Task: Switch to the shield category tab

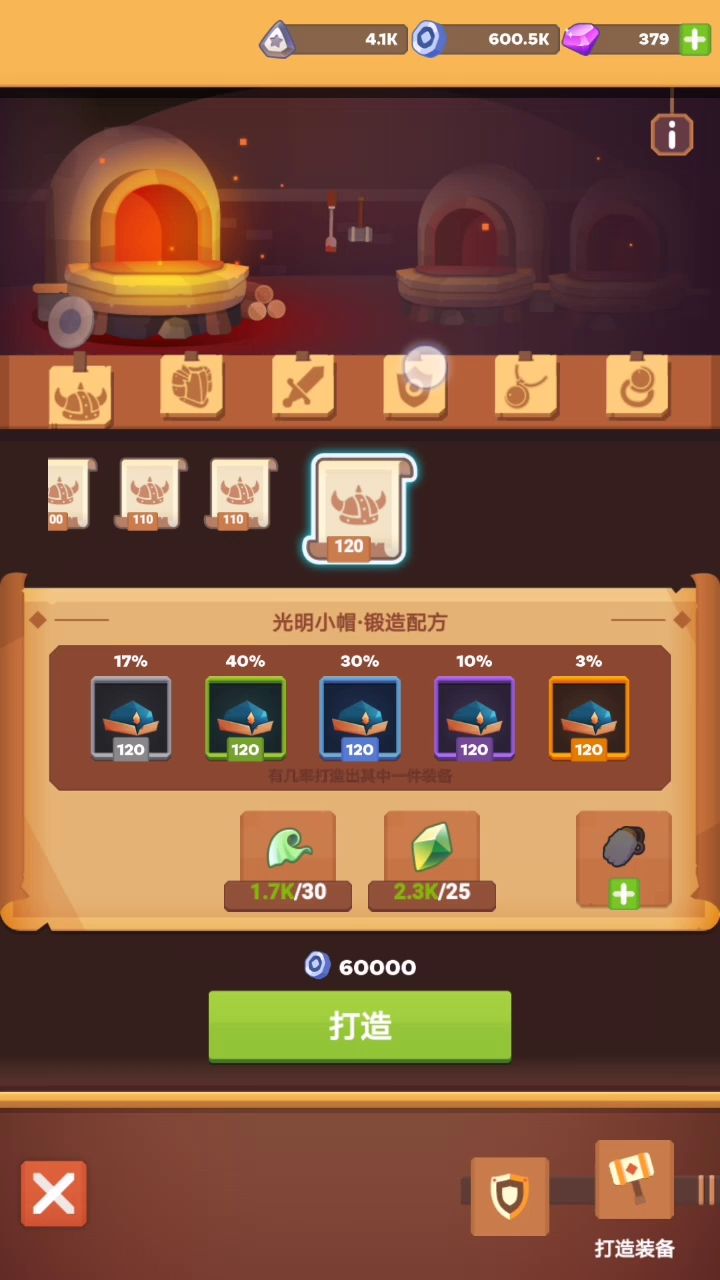Action: pos(414,386)
